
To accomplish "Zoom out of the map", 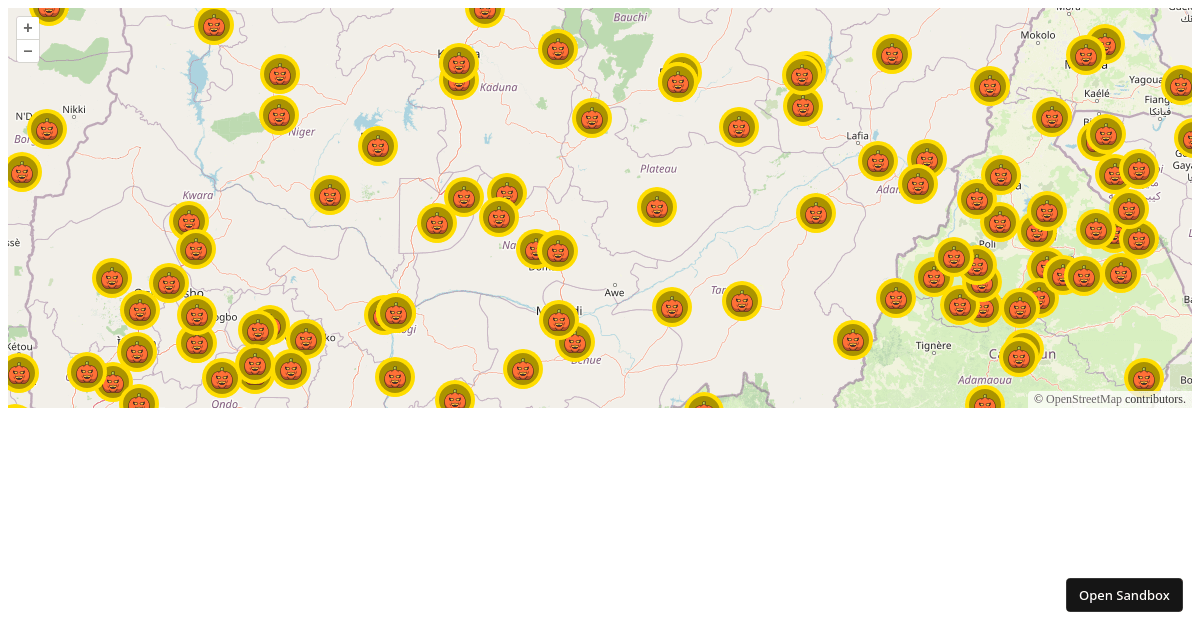I will [x=28, y=51].
